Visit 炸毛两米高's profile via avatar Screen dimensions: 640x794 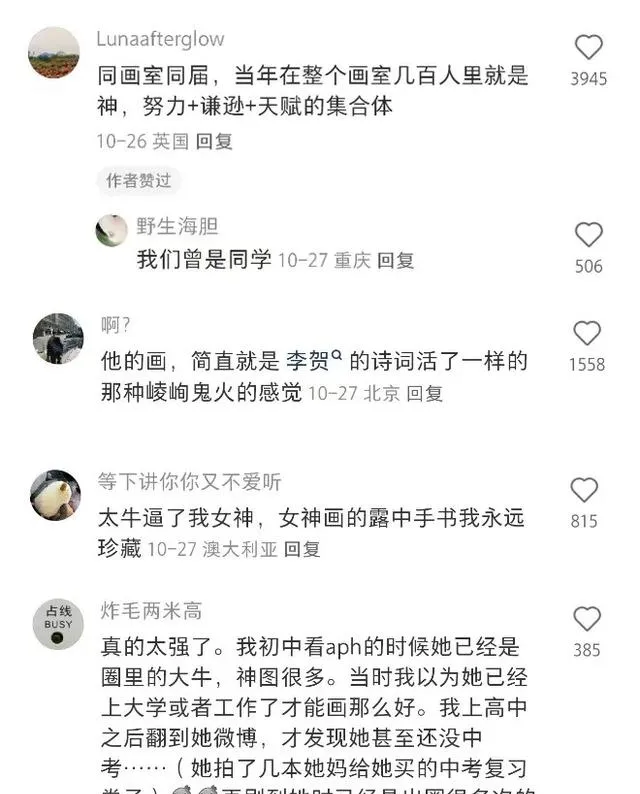pyautogui.click(x=58, y=625)
